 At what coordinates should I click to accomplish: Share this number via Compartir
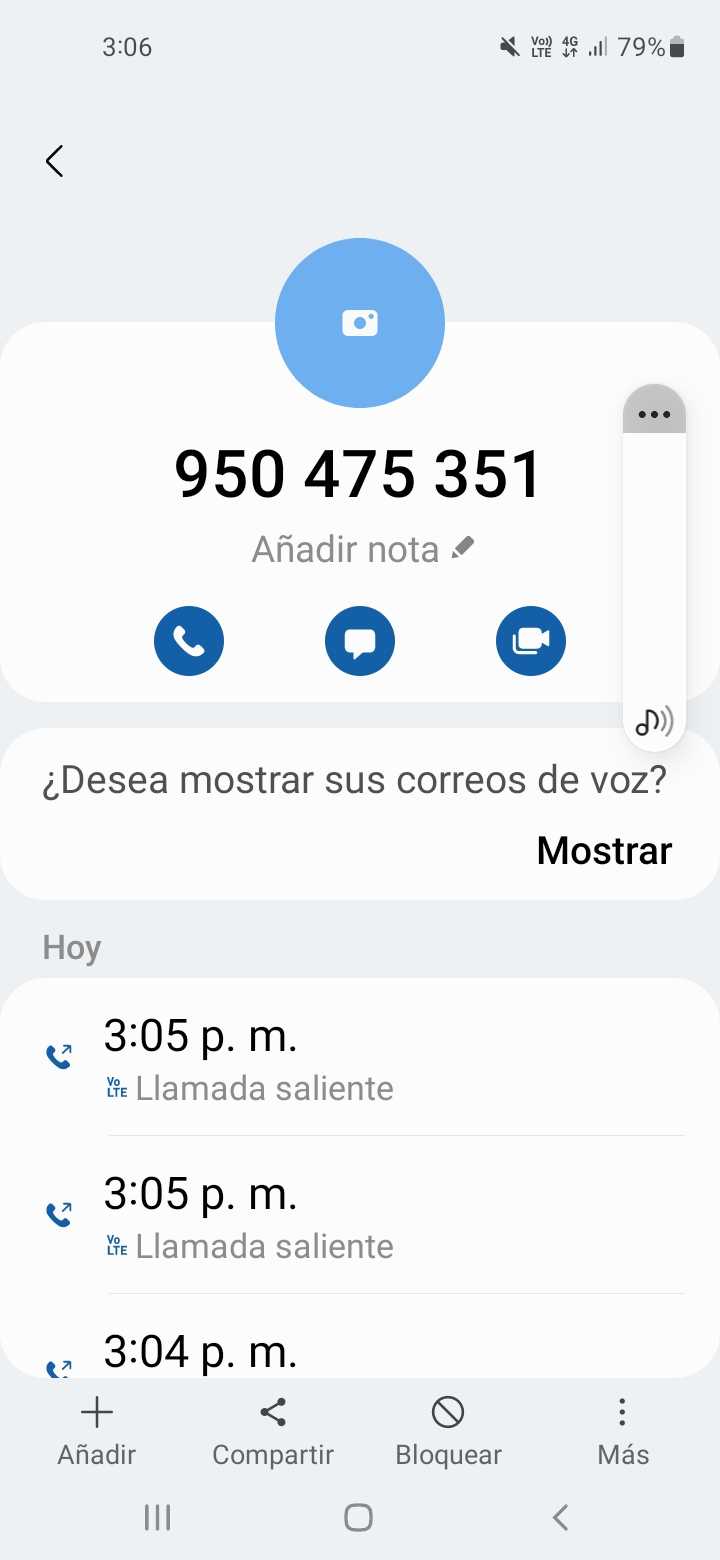click(273, 1431)
